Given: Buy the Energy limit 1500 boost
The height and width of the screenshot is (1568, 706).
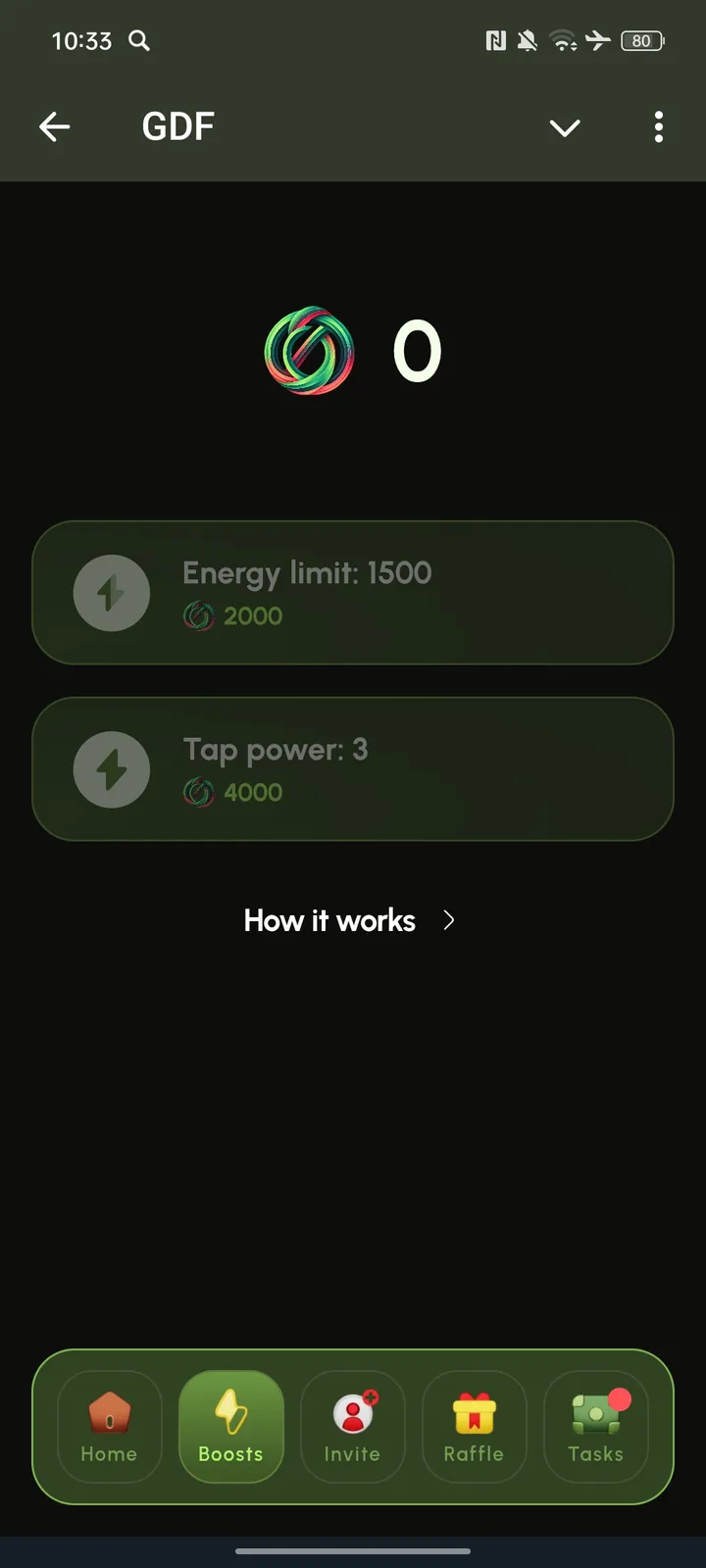Looking at the screenshot, I should click(x=353, y=593).
